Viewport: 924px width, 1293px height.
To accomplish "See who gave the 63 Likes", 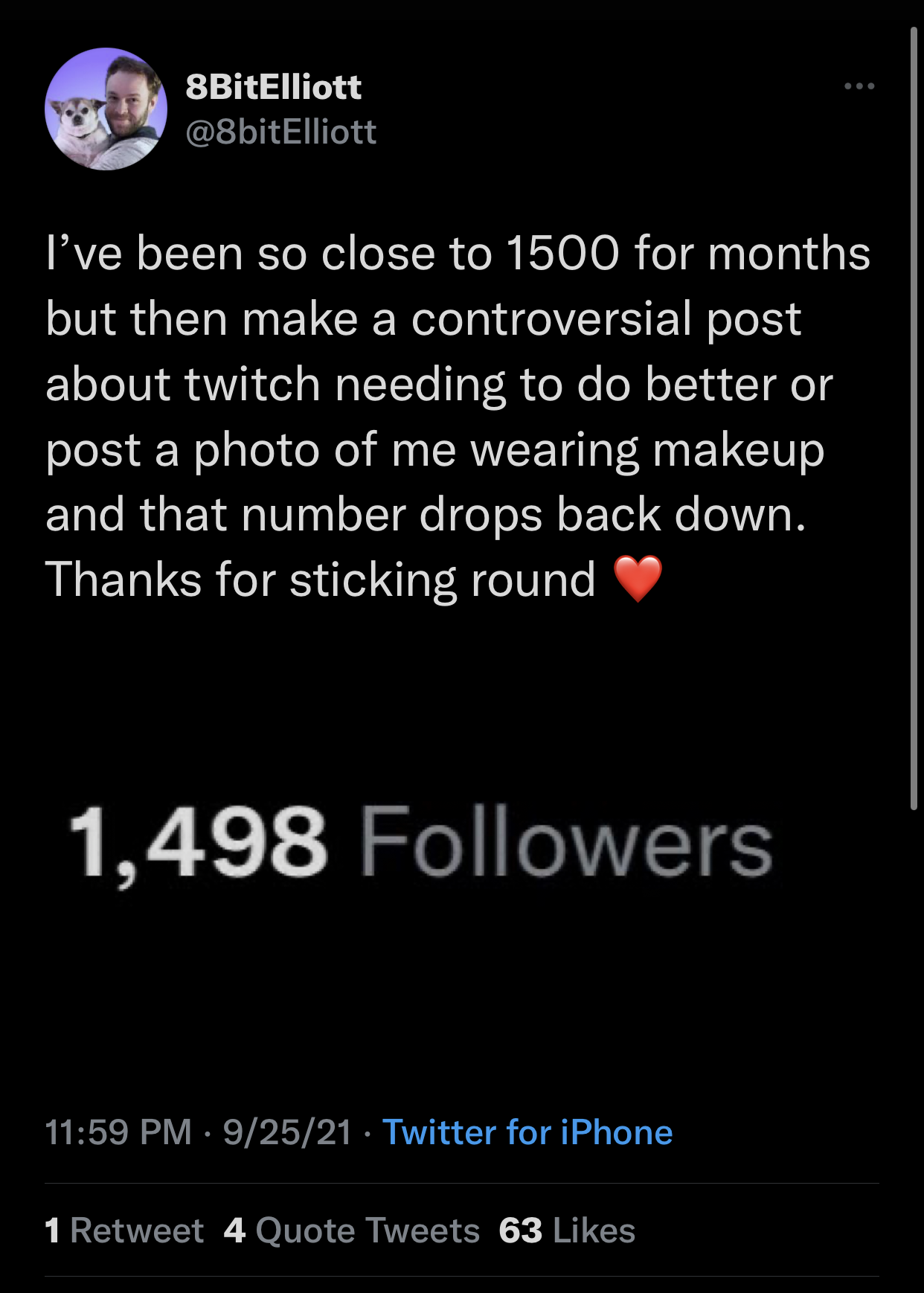I will [567, 1231].
